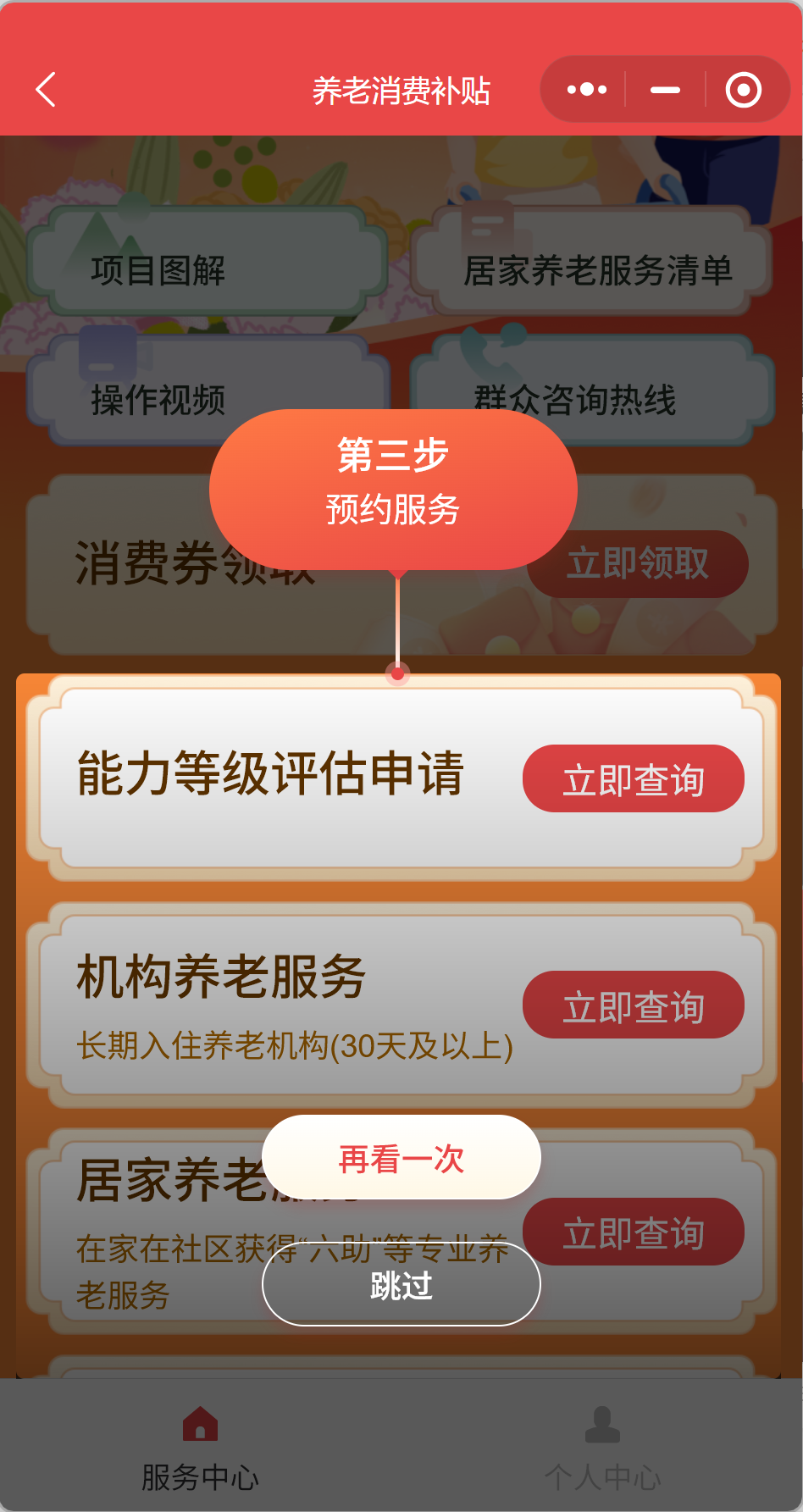Replay the tutorial with 再看一次
Viewport: 803px width, 1512px height.
click(401, 1158)
